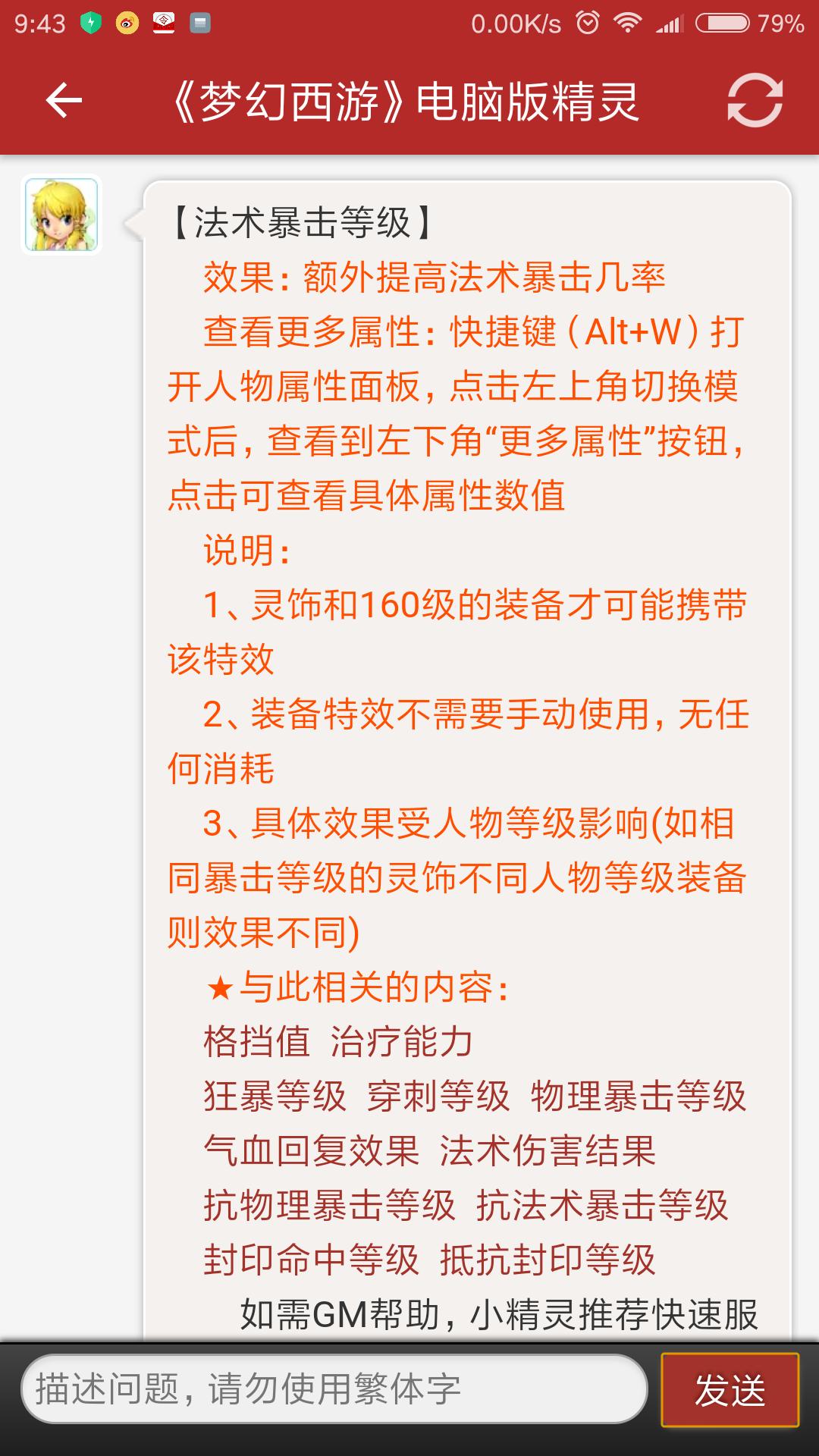819x1456 pixels.
Task: Open the related topic 治疗能力
Action: tap(402, 1041)
